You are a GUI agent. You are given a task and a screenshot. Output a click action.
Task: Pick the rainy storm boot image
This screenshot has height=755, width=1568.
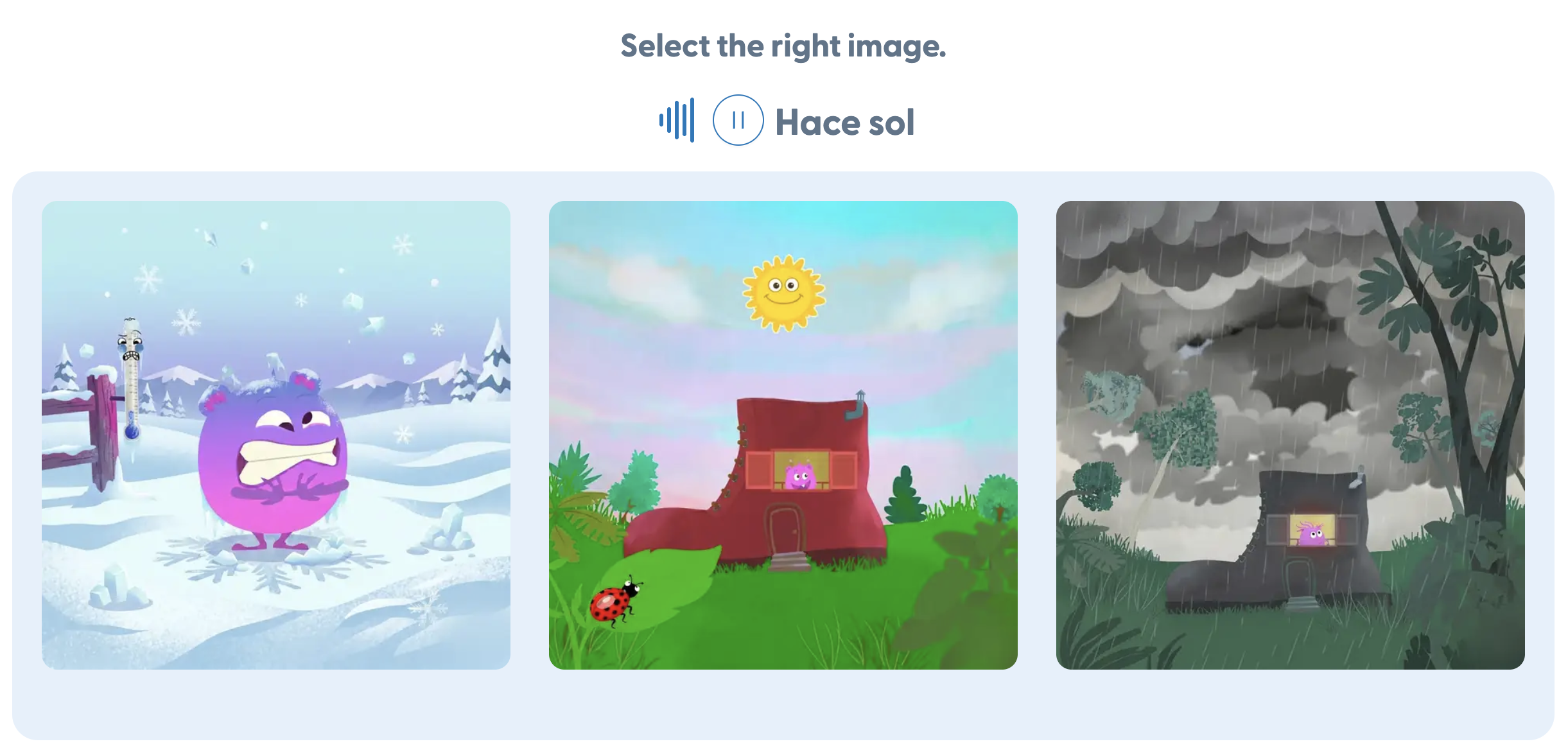[x=1291, y=435]
